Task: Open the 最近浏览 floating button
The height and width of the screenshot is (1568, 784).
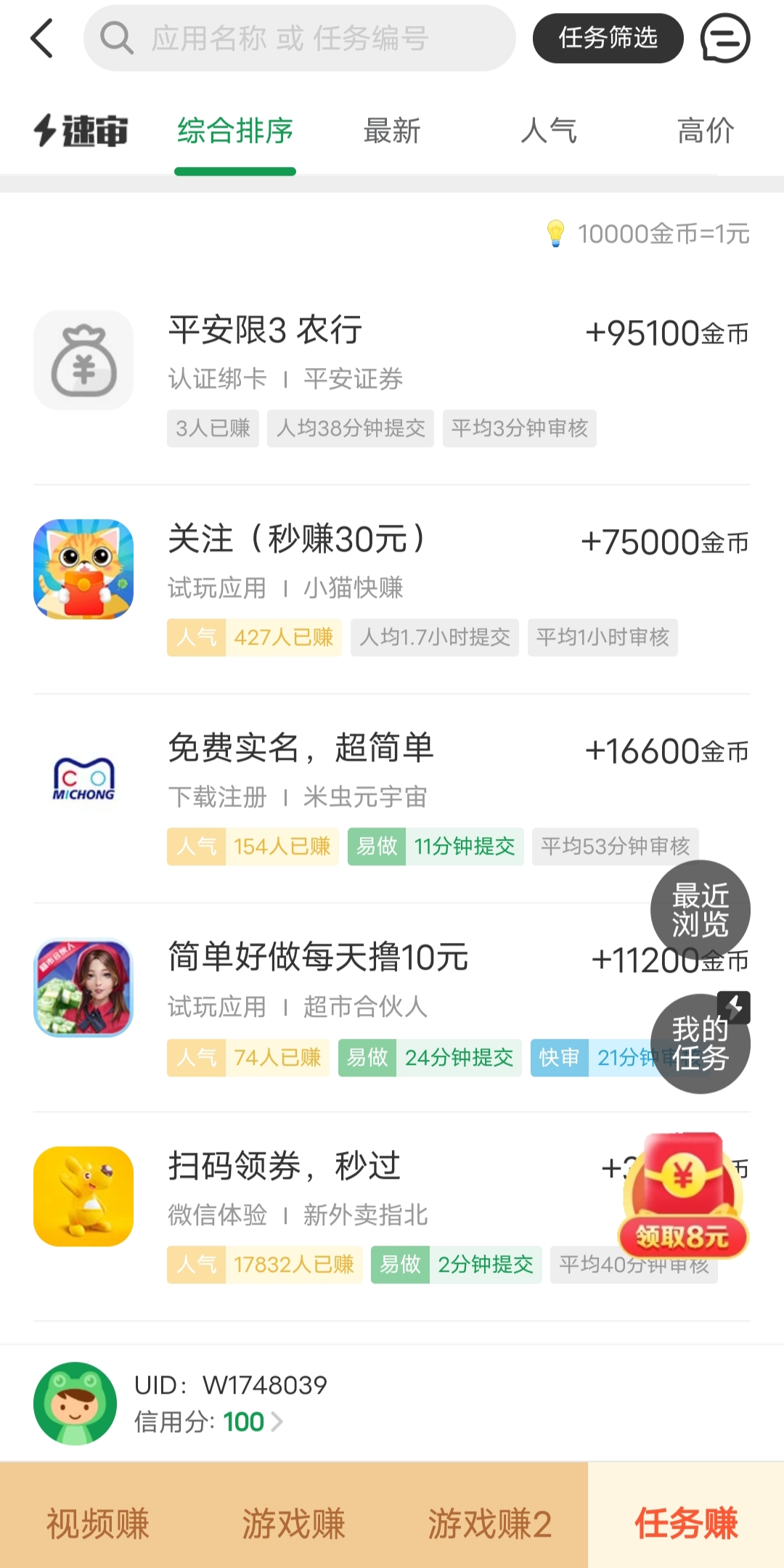Action: click(700, 910)
